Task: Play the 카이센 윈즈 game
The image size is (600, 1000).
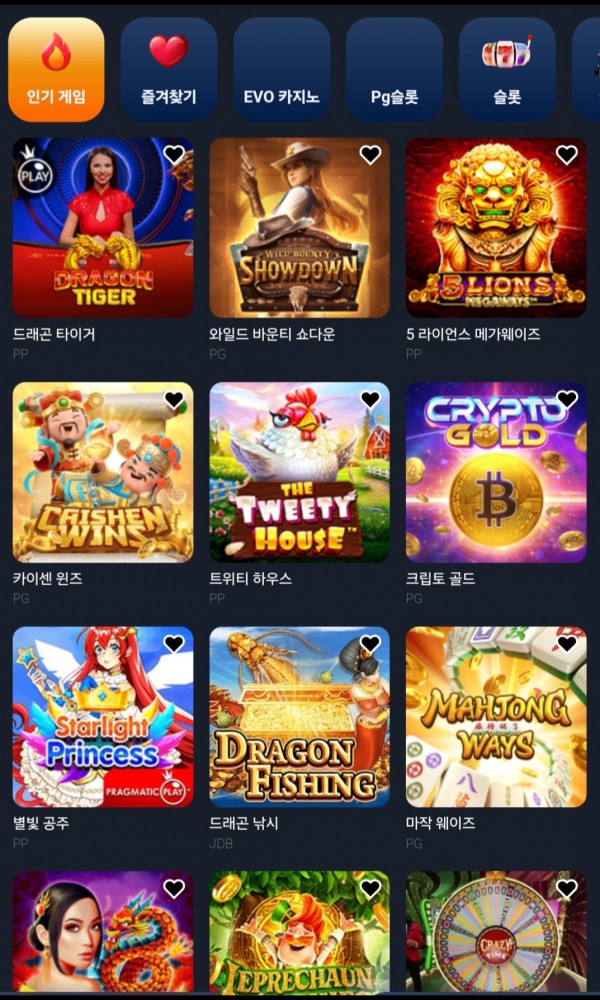Action: (x=103, y=472)
